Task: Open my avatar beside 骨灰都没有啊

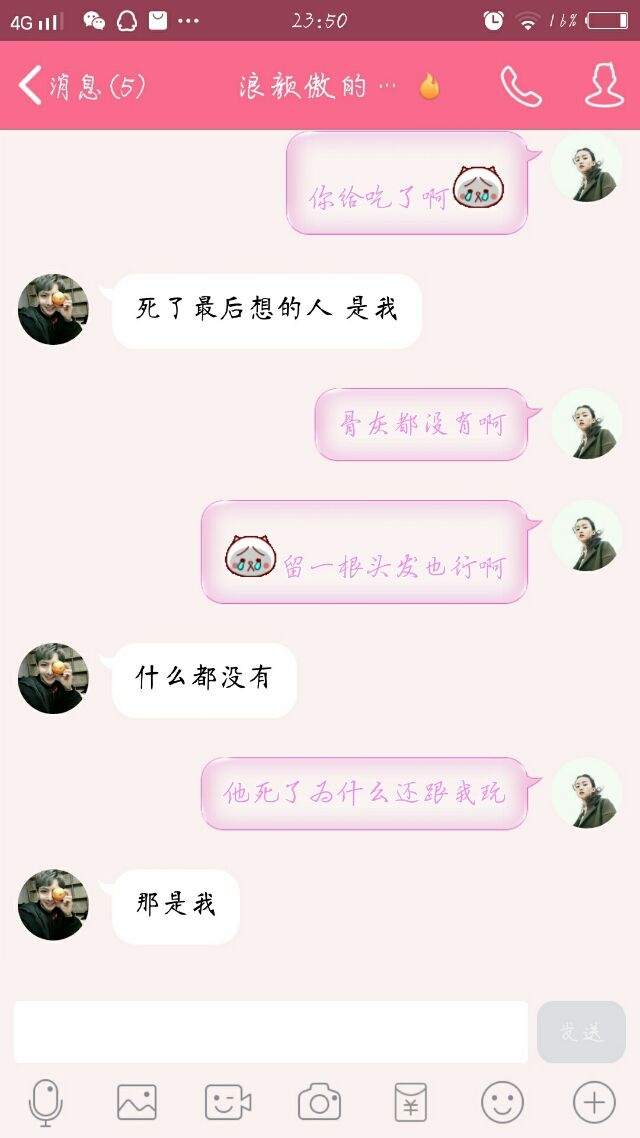Action: pos(586,423)
